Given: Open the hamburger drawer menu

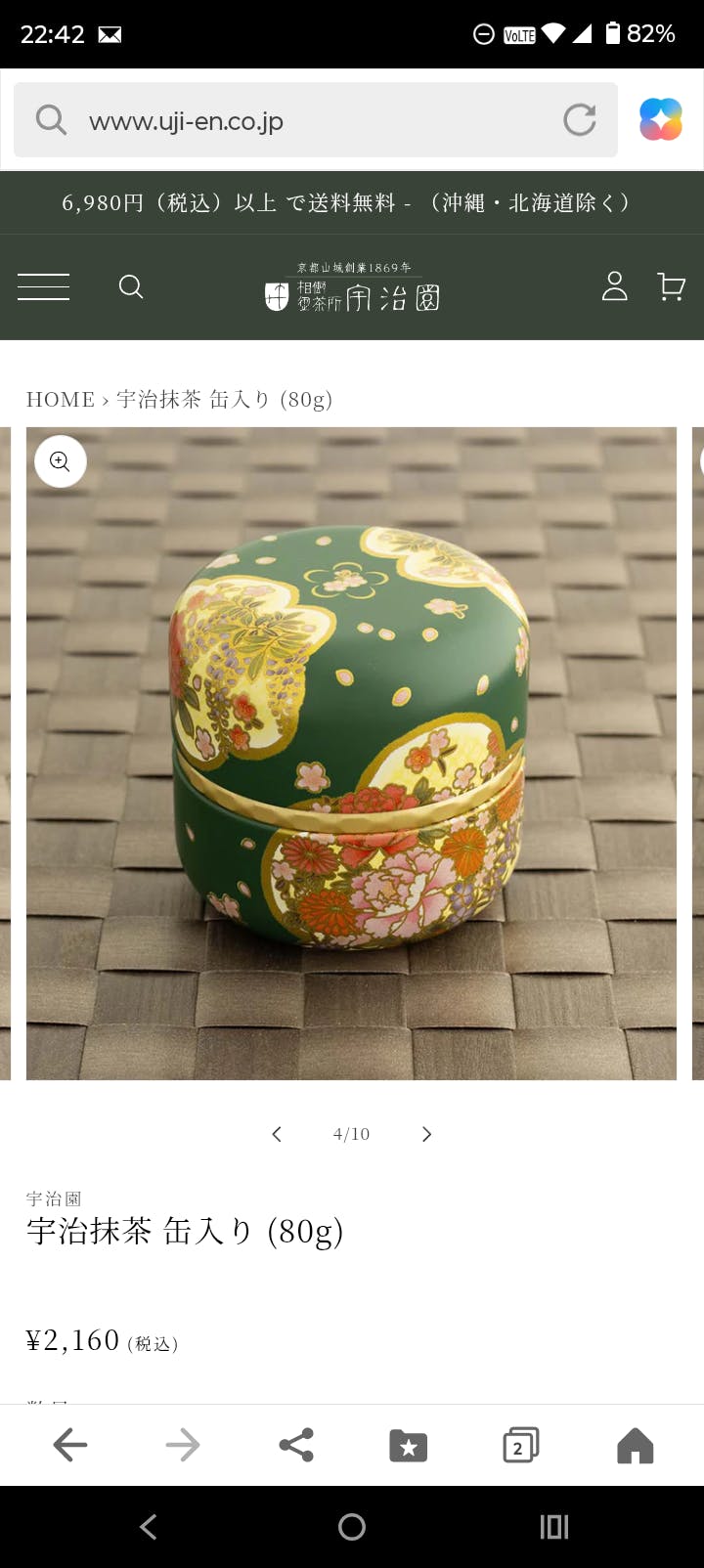Looking at the screenshot, I should 43,286.
